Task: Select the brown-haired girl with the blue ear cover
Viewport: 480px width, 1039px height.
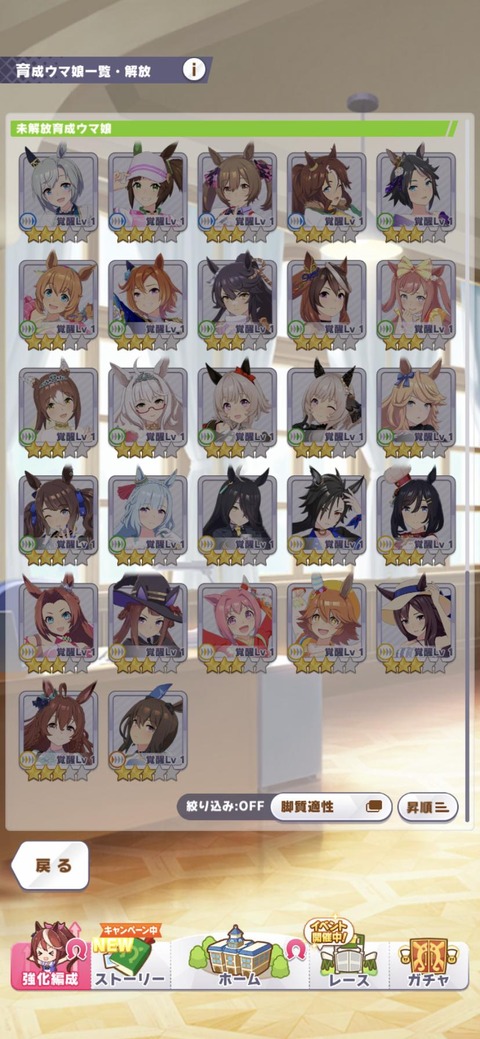Action: click(x=148, y=736)
